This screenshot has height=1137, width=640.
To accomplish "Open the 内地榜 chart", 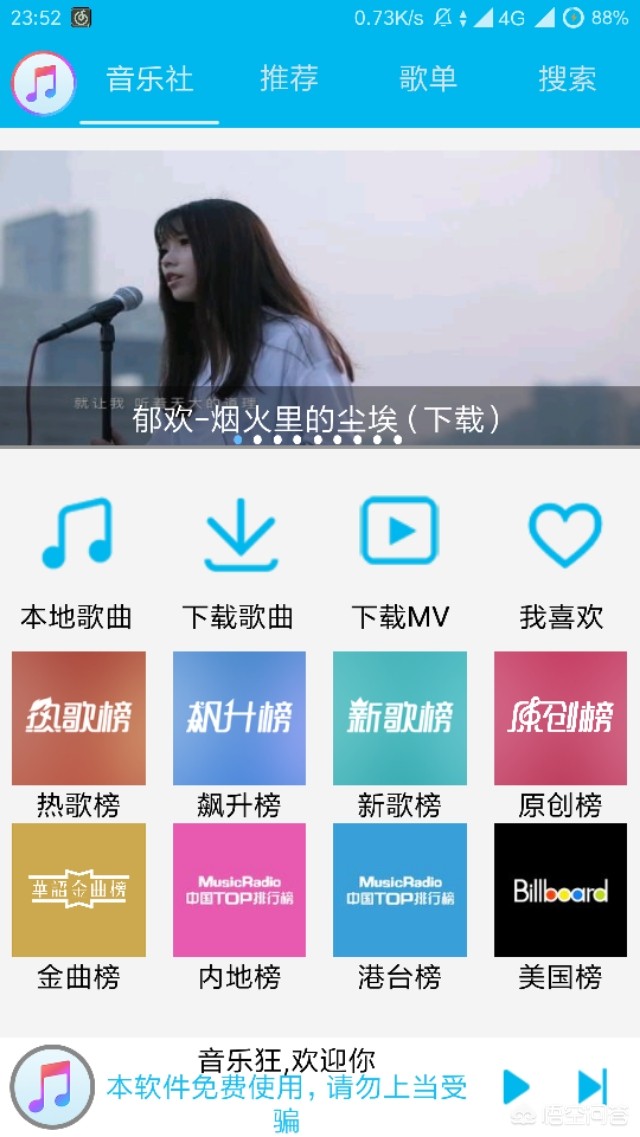I will (x=239, y=890).
